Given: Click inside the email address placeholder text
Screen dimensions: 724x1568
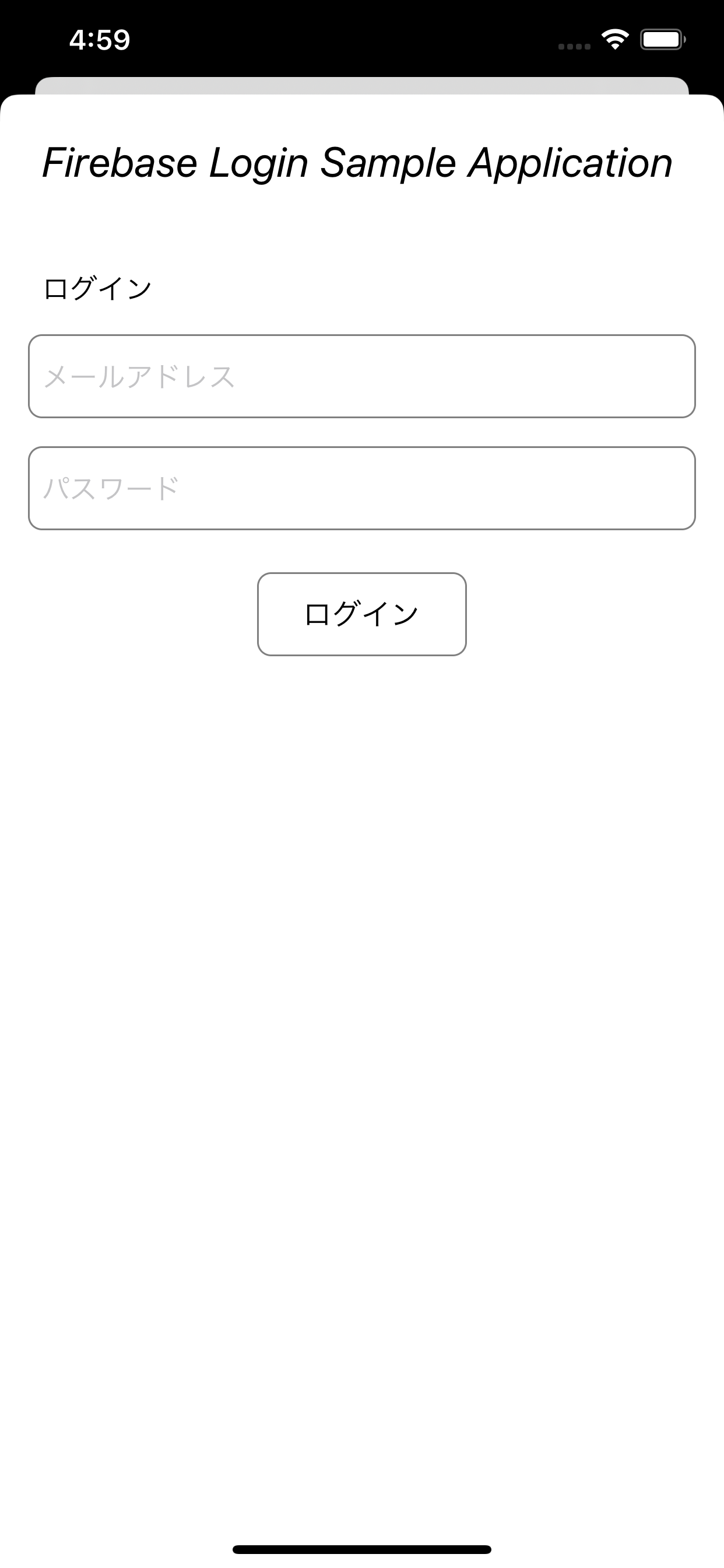Looking at the screenshot, I should 139,376.
